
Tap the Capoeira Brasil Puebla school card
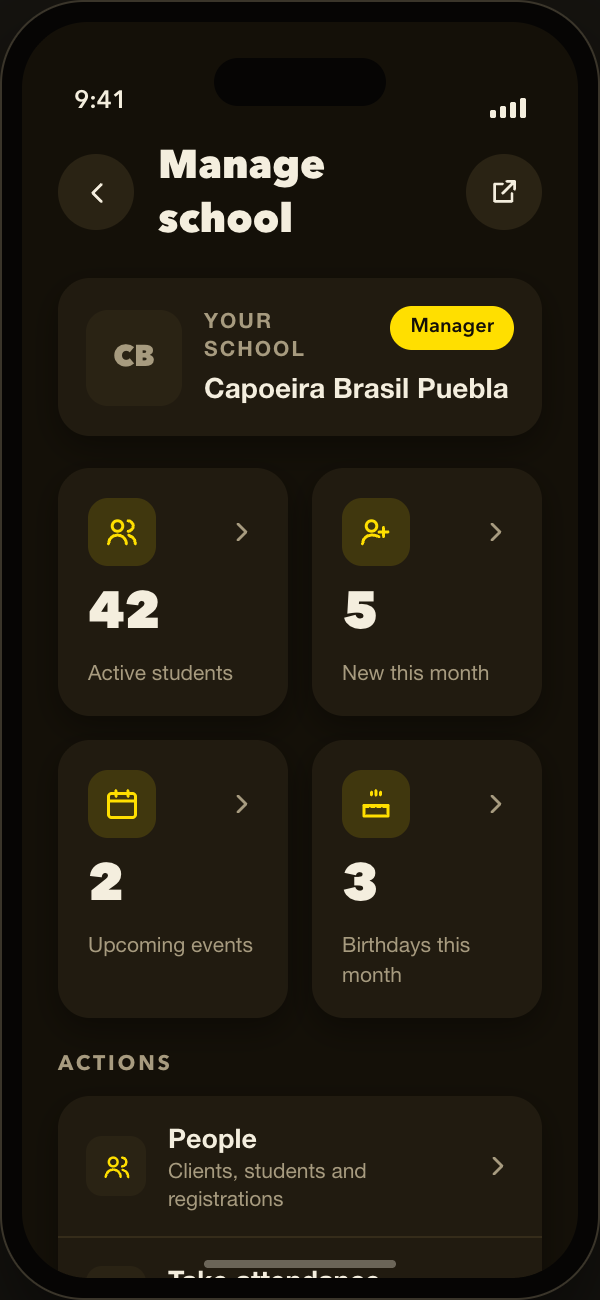click(x=300, y=357)
